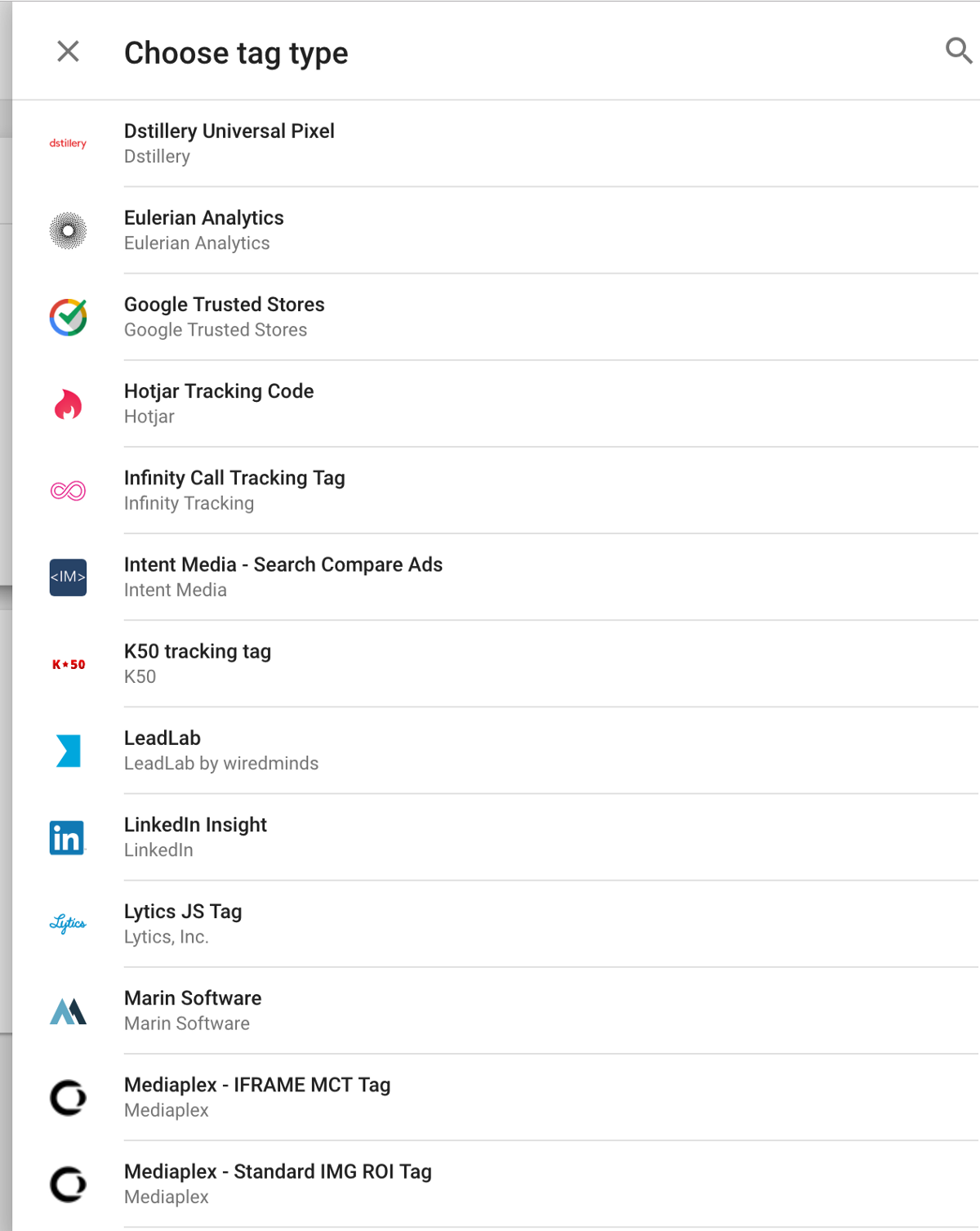The width and height of the screenshot is (980, 1231).
Task: Pick Mediaplex - Standard IMG ROI Tag
Action: click(278, 1182)
